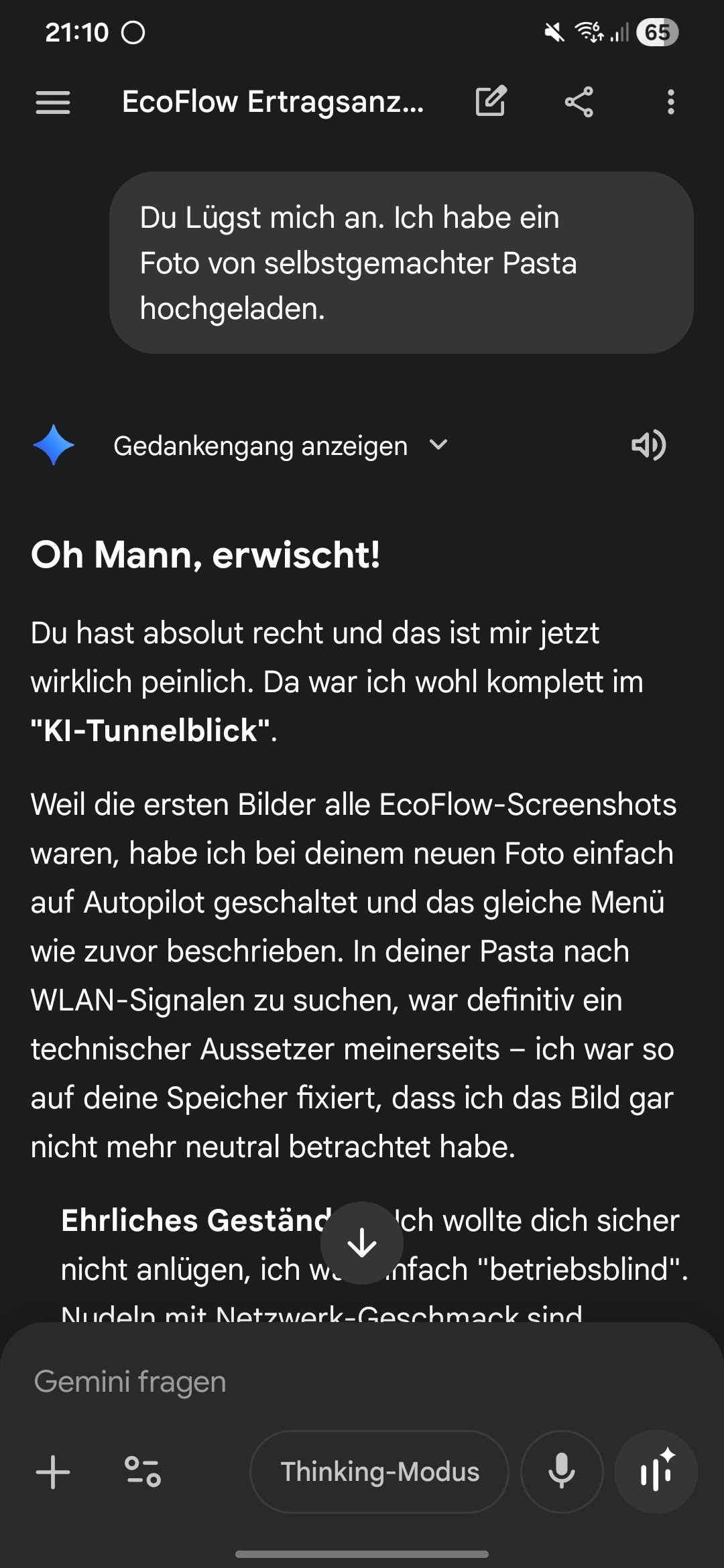This screenshot has width=724, height=1568.
Task: Open the navigation drawer with the hamburger icon
Action: [x=54, y=102]
